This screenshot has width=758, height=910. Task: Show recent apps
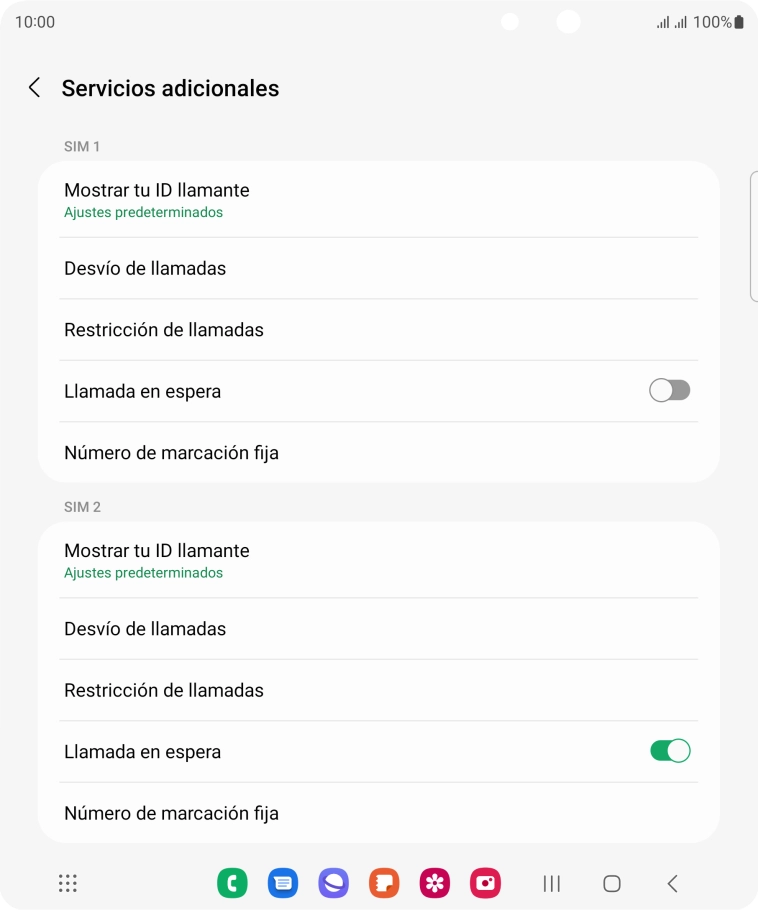pyautogui.click(x=551, y=883)
